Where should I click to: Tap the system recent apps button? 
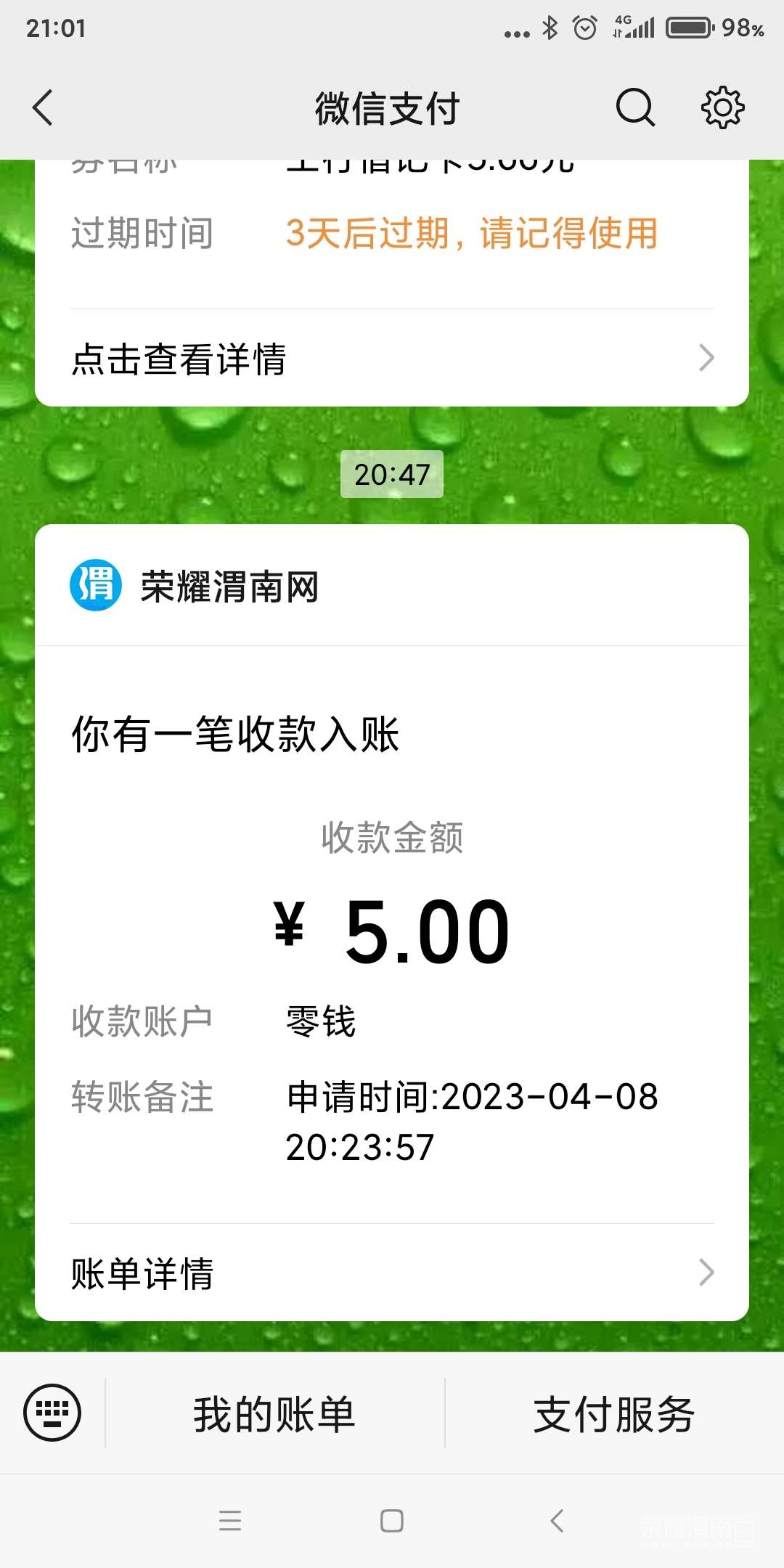[x=230, y=1521]
